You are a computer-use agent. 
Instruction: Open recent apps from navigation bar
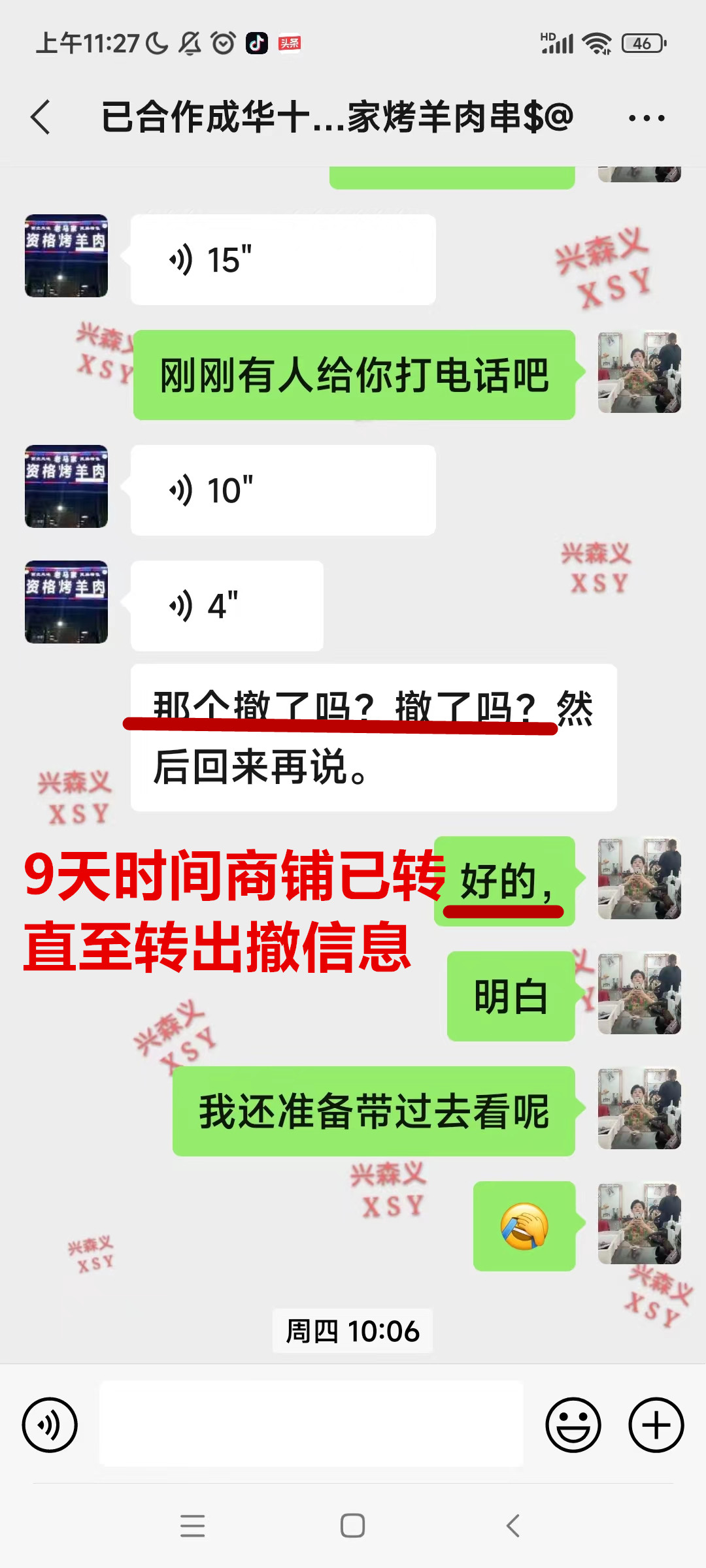pyautogui.click(x=192, y=1526)
